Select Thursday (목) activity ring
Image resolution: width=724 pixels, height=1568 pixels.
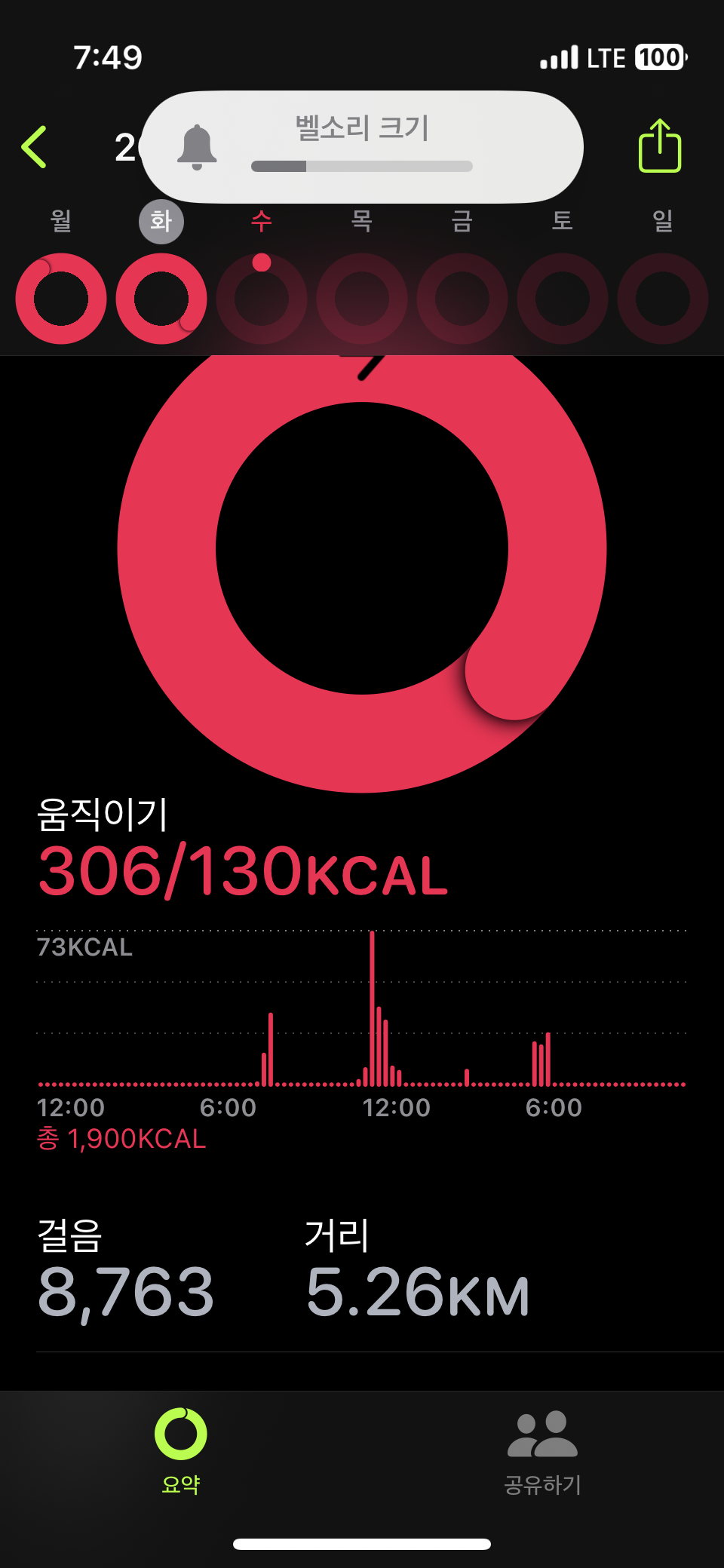(x=362, y=299)
